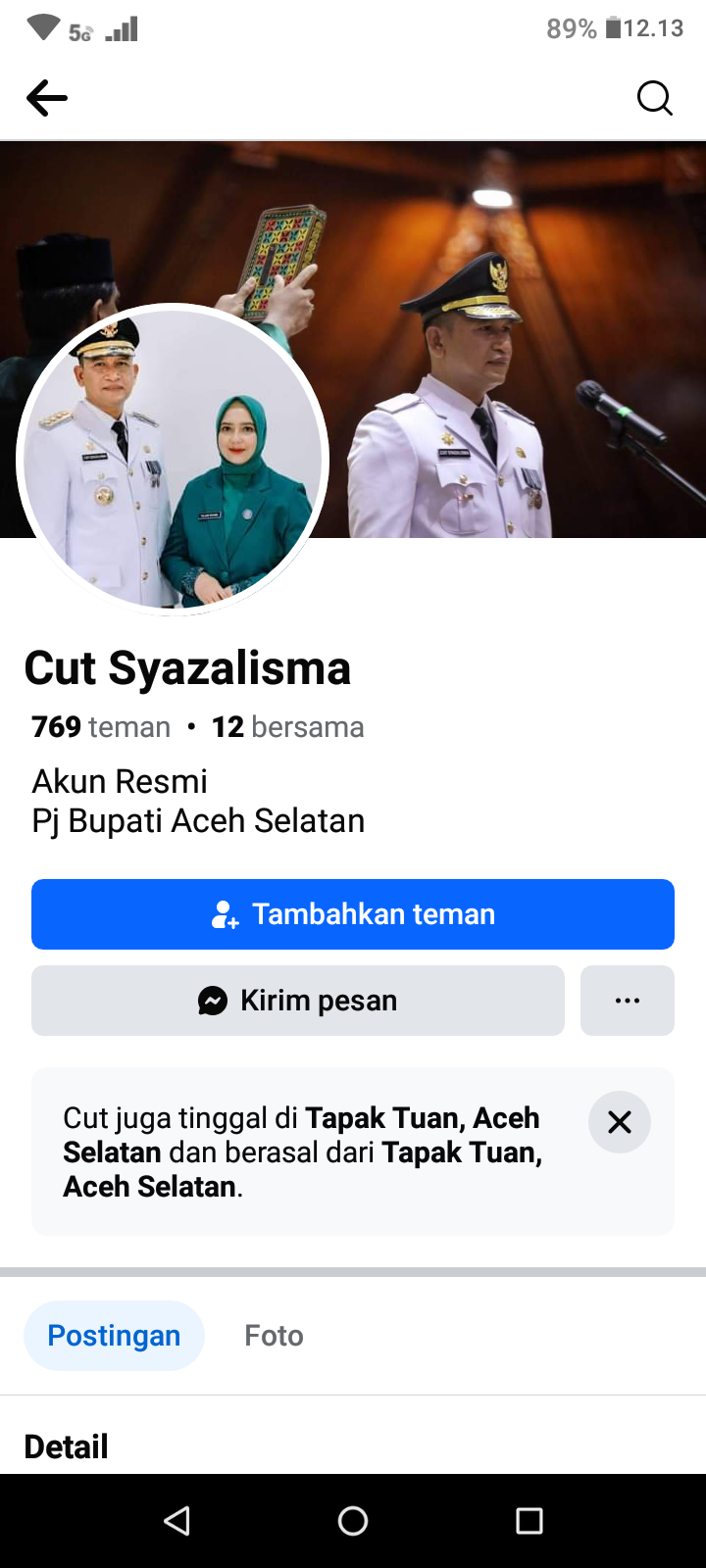
Task: Tap the name Cut Syazalisma
Action: pyautogui.click(x=187, y=668)
